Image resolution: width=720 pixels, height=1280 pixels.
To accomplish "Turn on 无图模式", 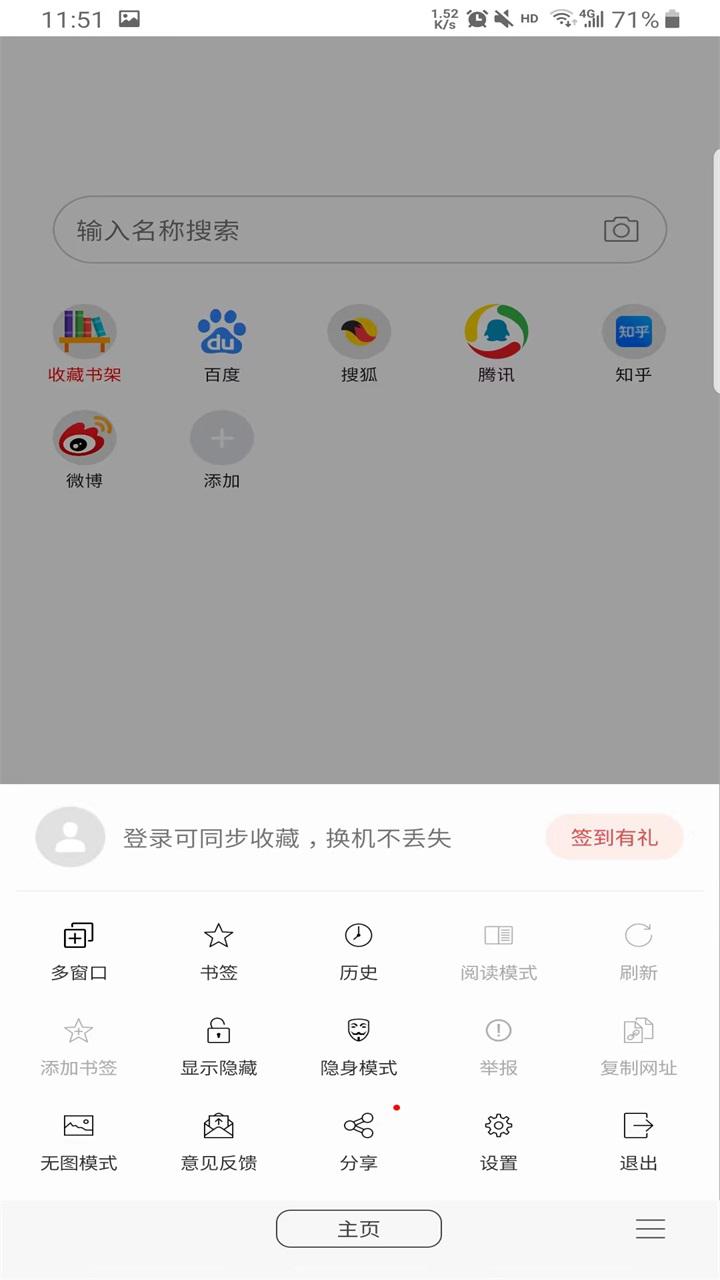I will coord(79,1142).
